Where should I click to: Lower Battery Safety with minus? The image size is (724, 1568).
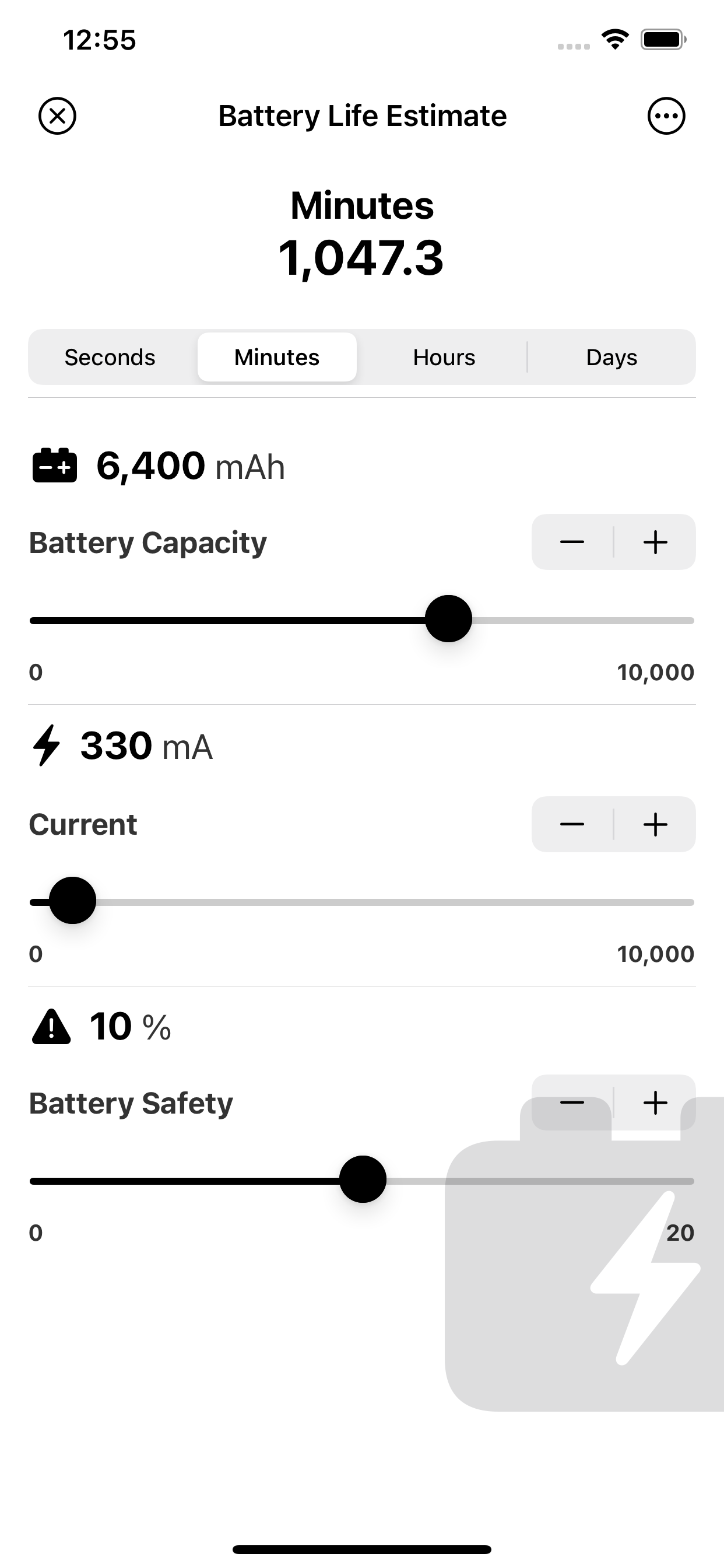pyautogui.click(x=572, y=1102)
